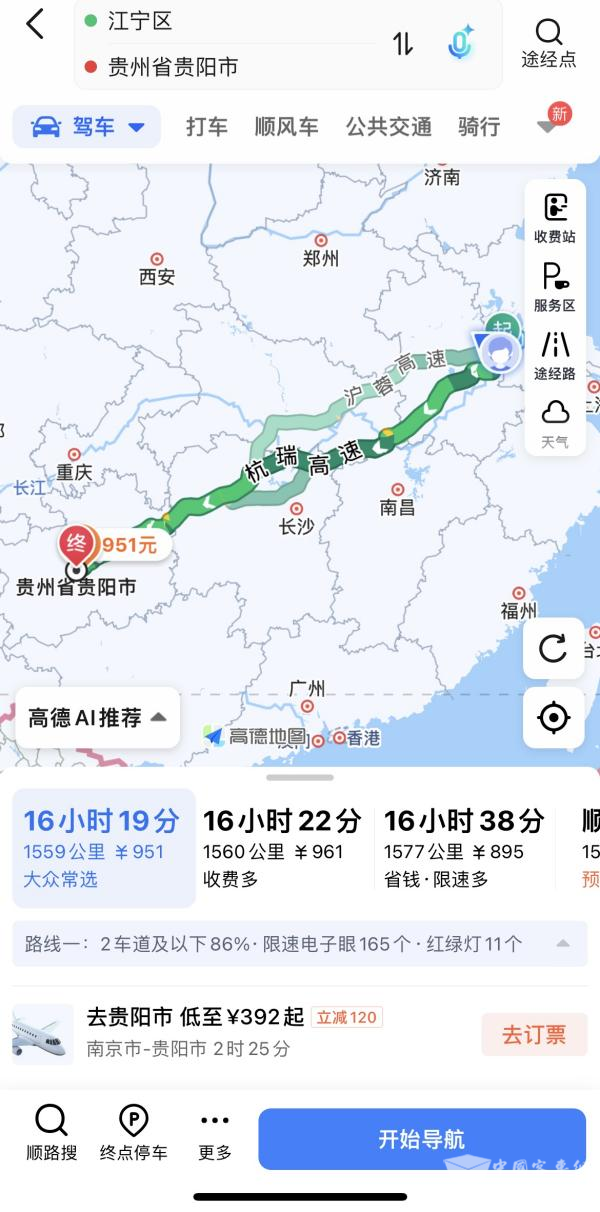600x1212 pixels.
Task: Switch to the 骑行 tab
Action: [x=479, y=127]
